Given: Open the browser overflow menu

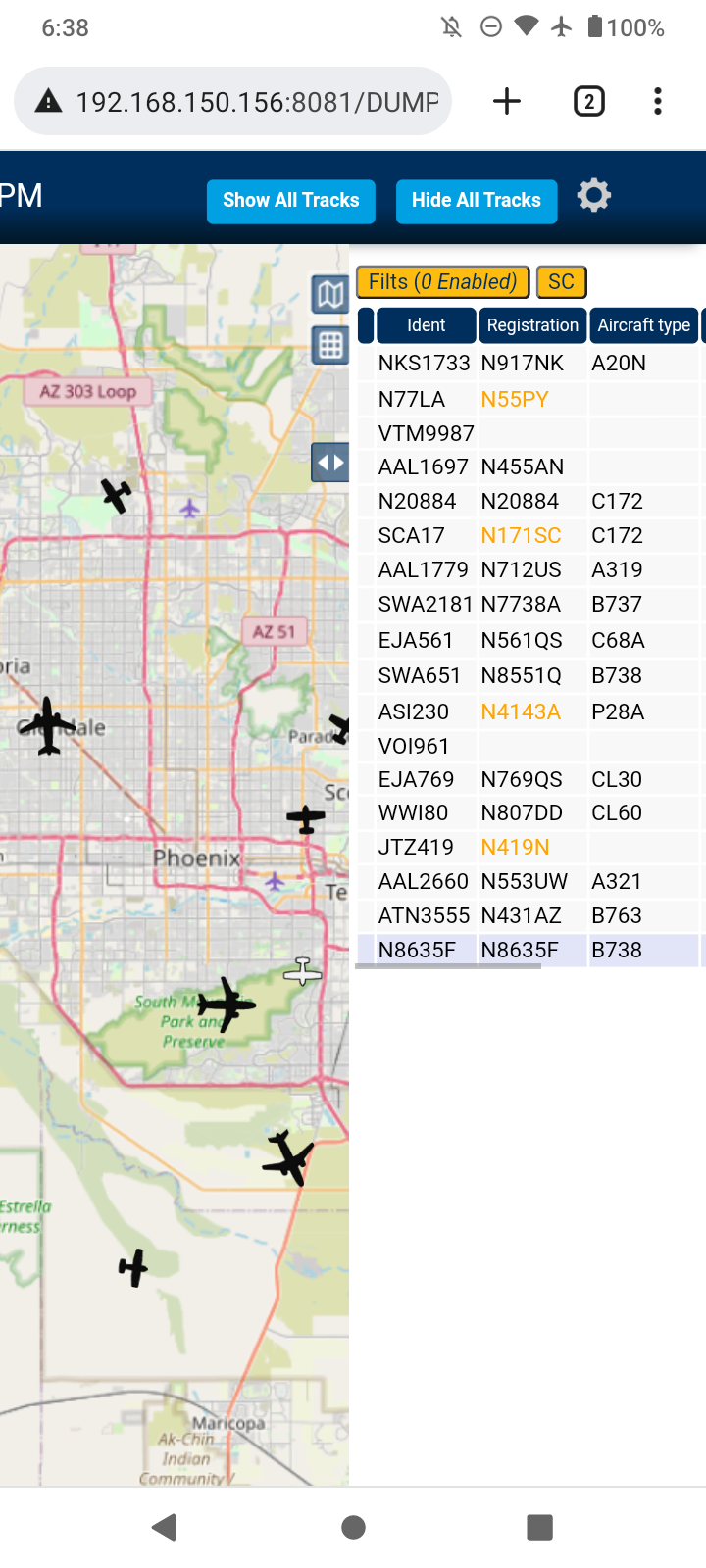Looking at the screenshot, I should pos(658,101).
